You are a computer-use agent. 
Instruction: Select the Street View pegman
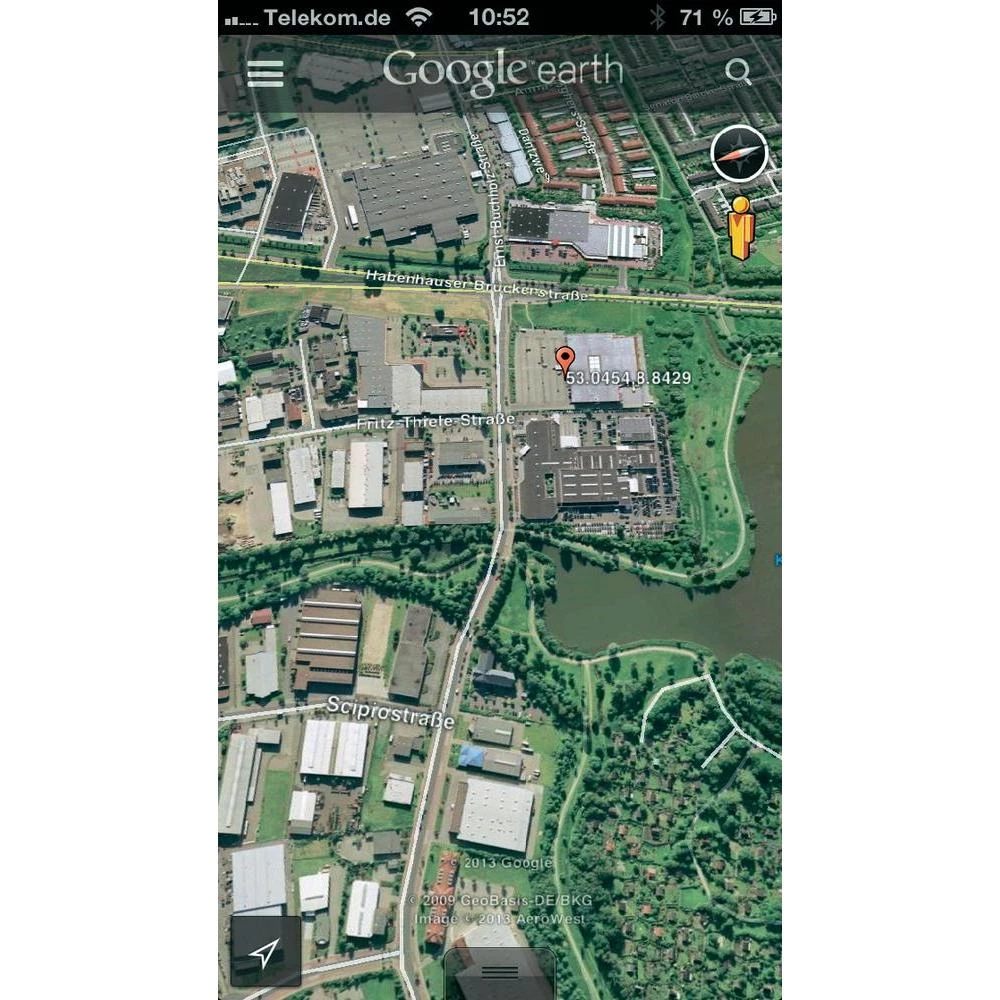(741, 228)
